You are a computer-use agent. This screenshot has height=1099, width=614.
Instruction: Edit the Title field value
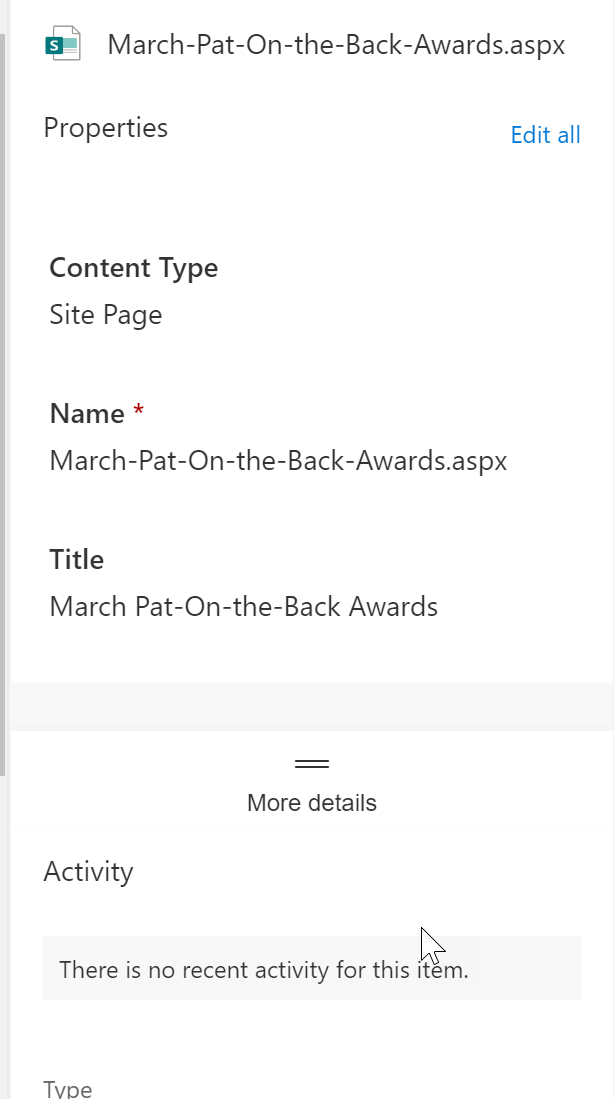point(243,607)
